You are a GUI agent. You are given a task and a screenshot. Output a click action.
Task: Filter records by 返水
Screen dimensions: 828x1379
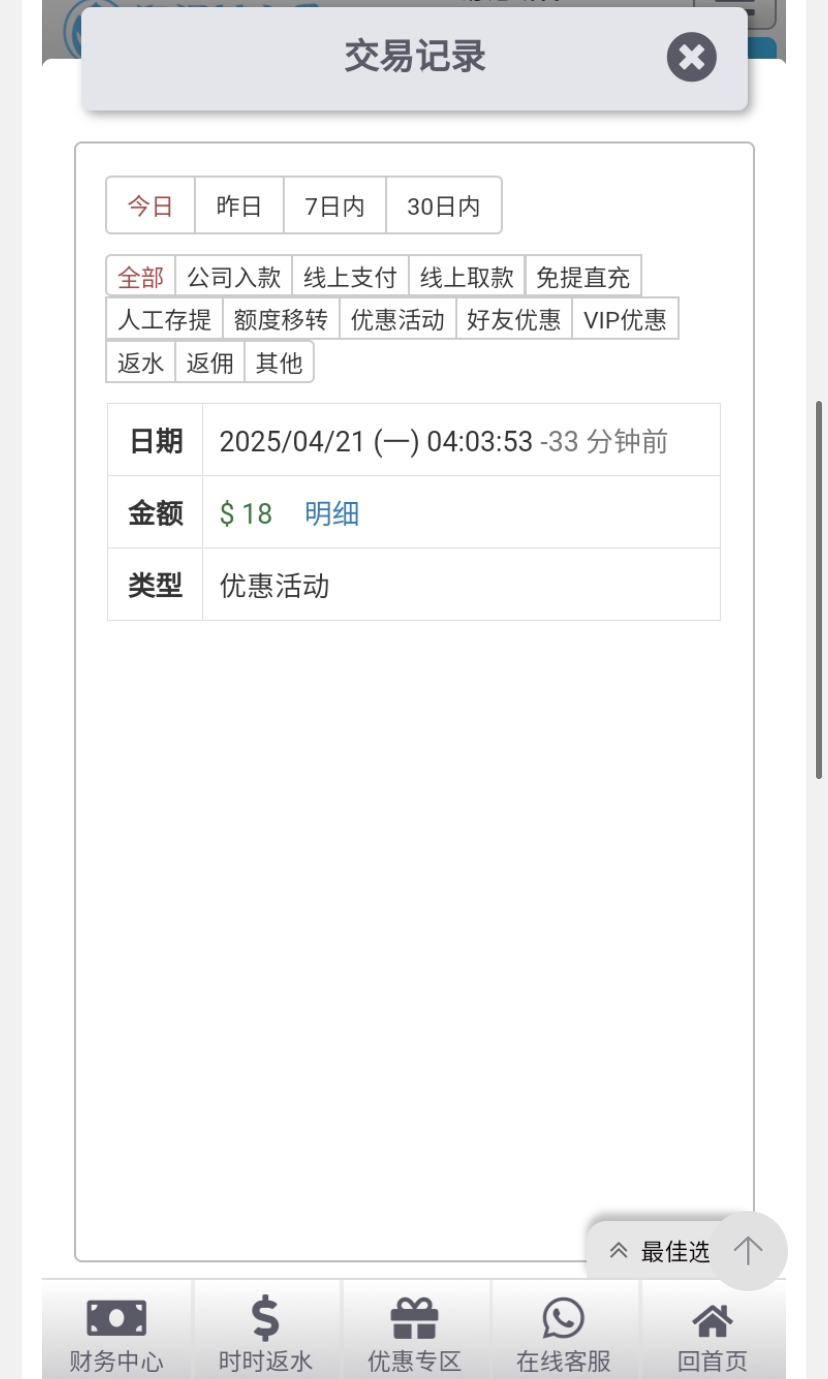coord(140,363)
